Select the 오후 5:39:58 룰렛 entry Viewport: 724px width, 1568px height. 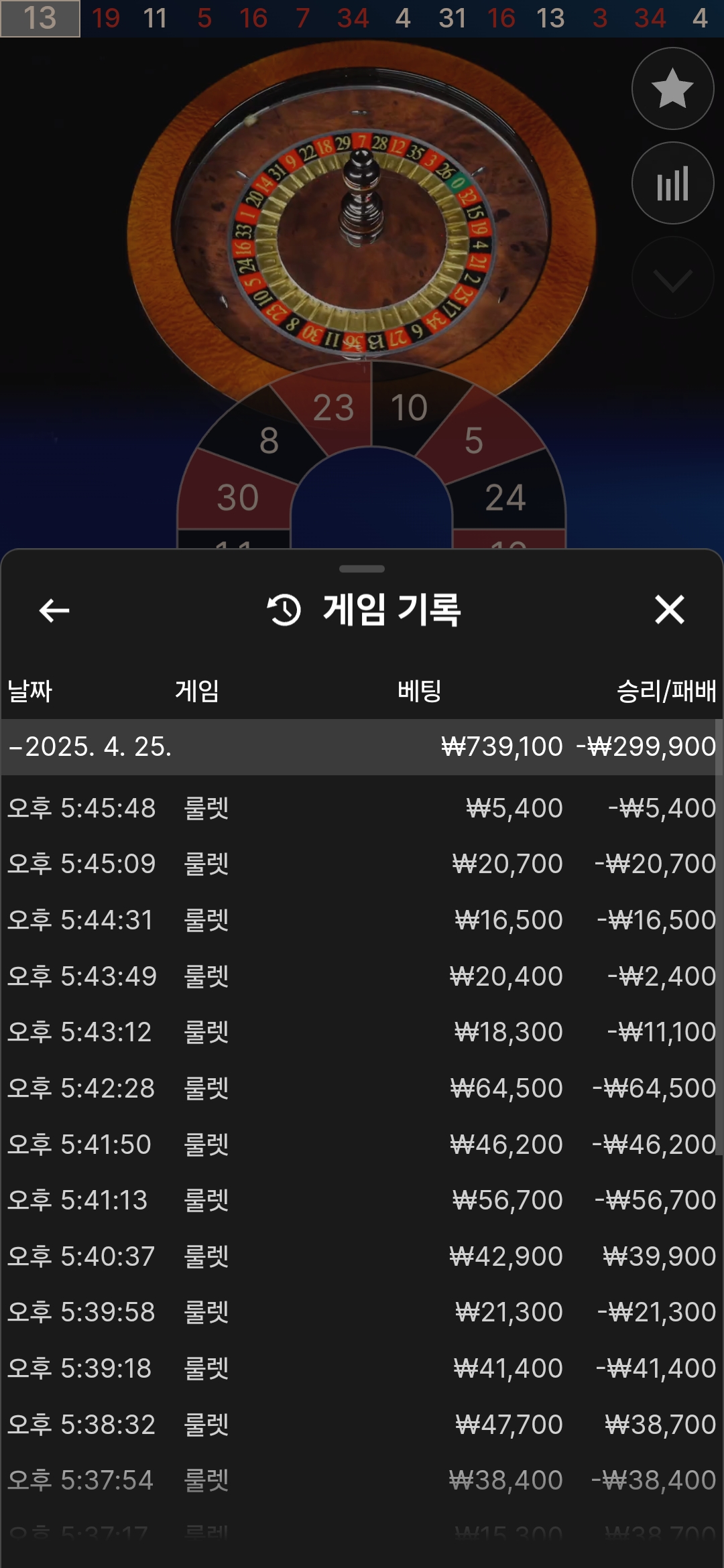pyautogui.click(x=362, y=1312)
